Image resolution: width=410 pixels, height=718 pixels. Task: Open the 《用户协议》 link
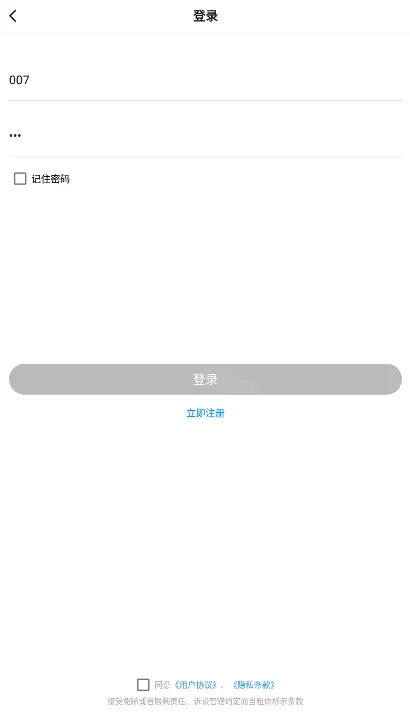(x=196, y=685)
